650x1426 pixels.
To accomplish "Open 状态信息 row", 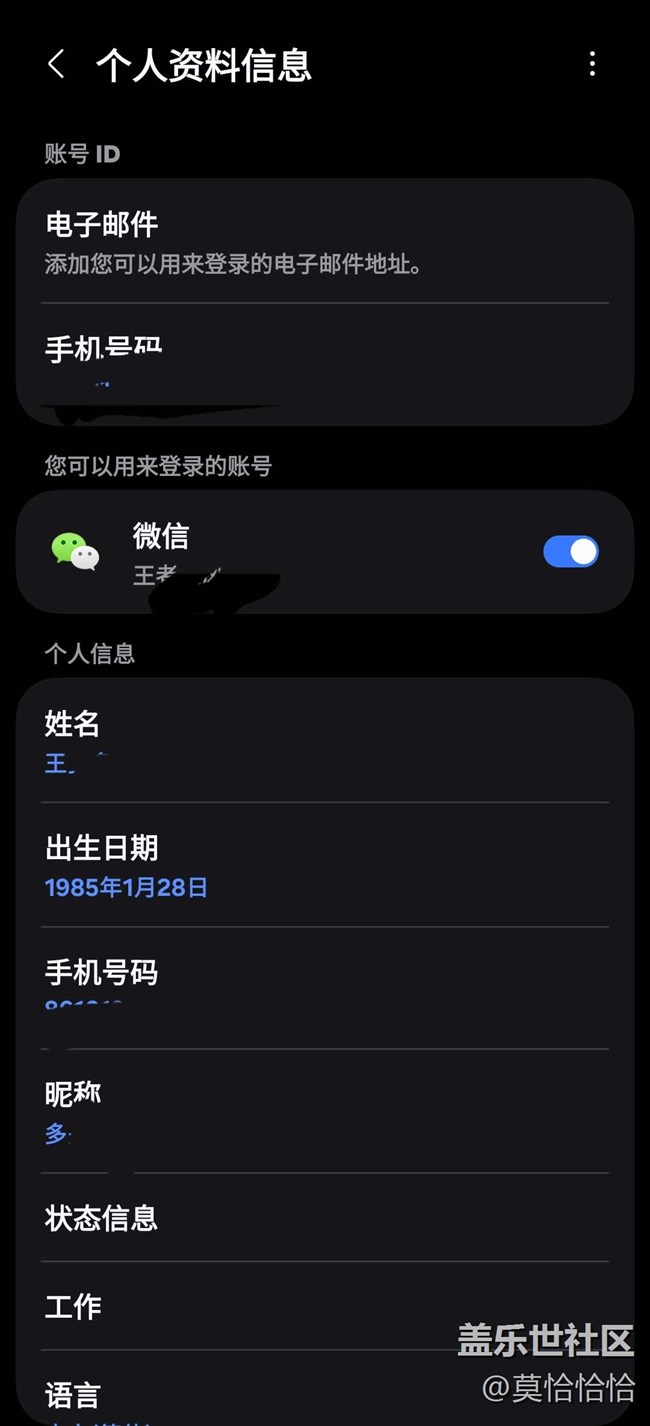I will click(x=325, y=1218).
